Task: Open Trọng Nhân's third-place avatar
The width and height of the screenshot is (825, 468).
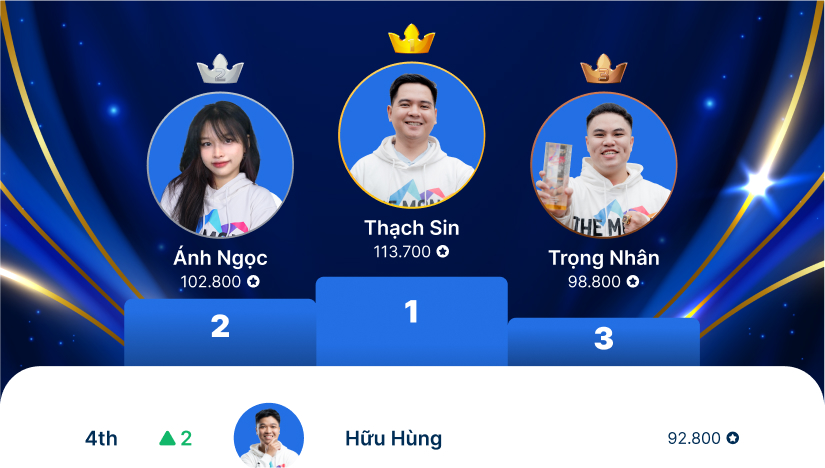Action: point(603,165)
